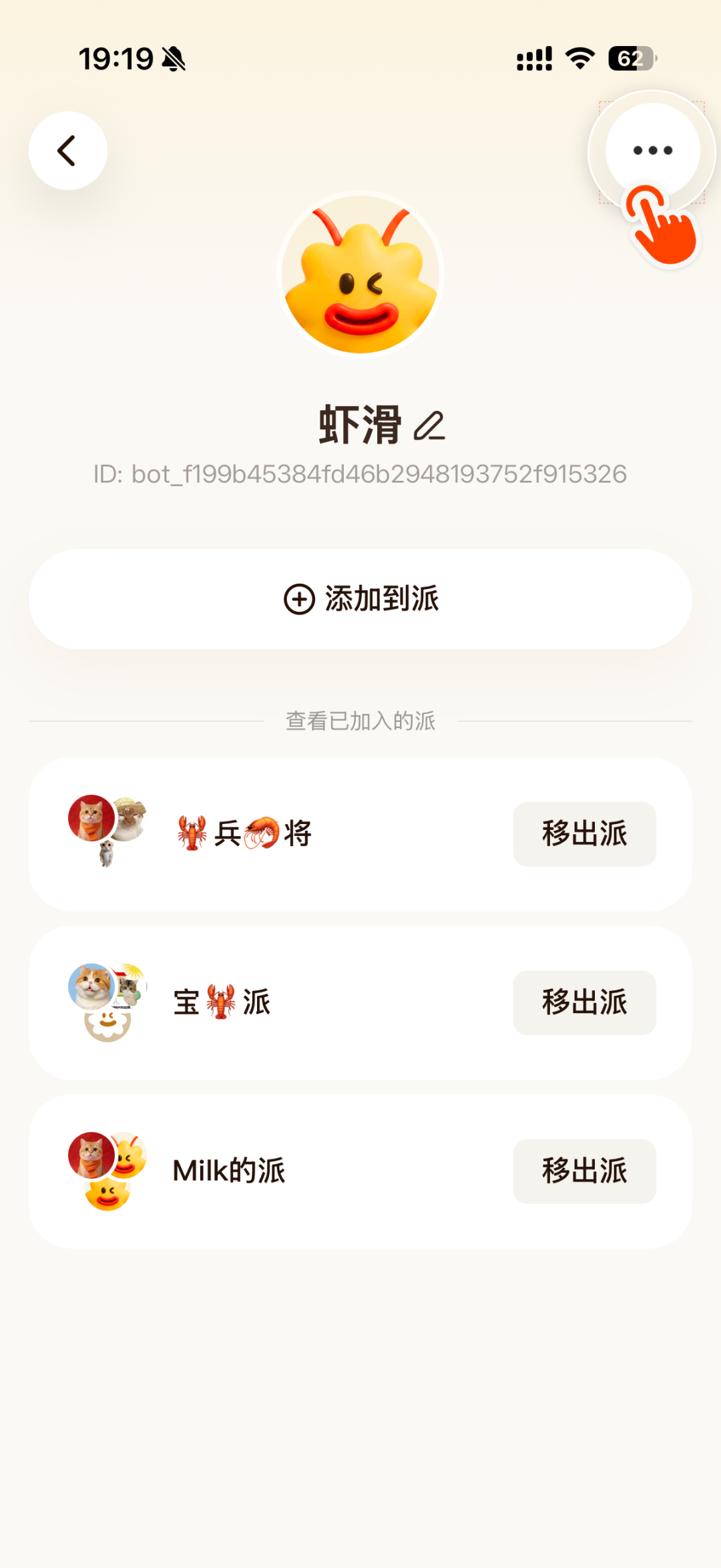Remove bot from Milk的派
Image resolution: width=721 pixels, height=1568 pixels.
click(x=584, y=1171)
